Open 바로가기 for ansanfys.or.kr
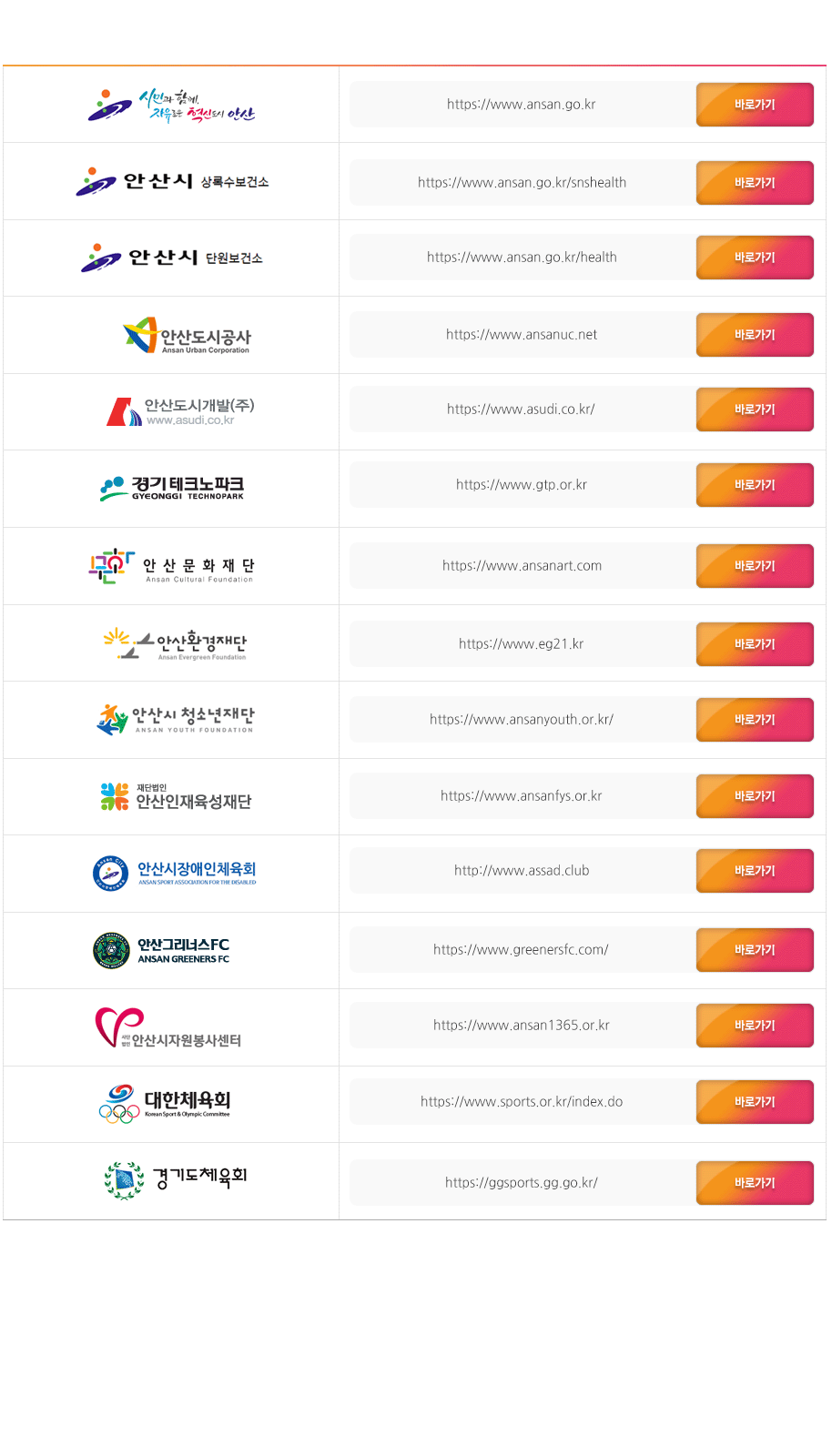The image size is (832, 1456). [755, 796]
